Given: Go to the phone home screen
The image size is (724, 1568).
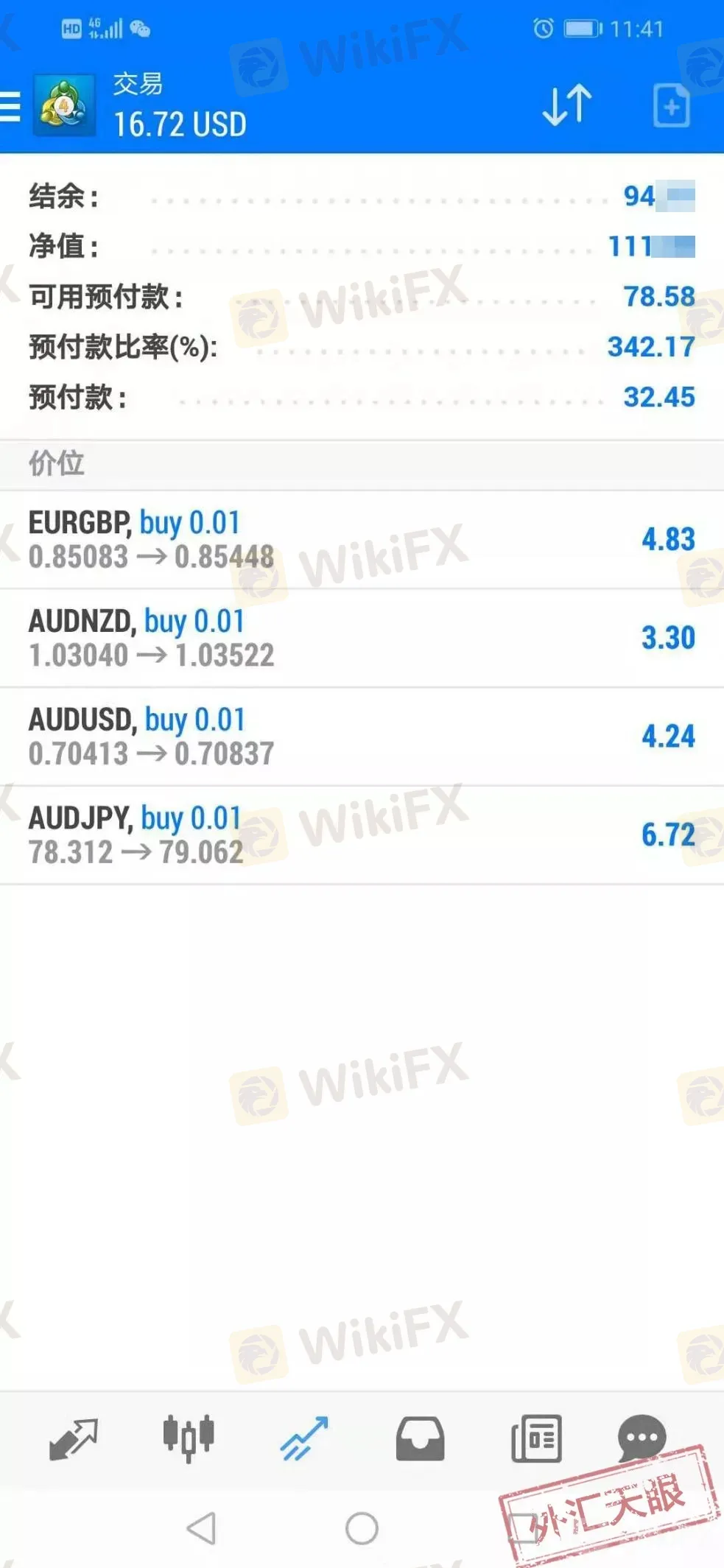Looking at the screenshot, I should point(362,1528).
